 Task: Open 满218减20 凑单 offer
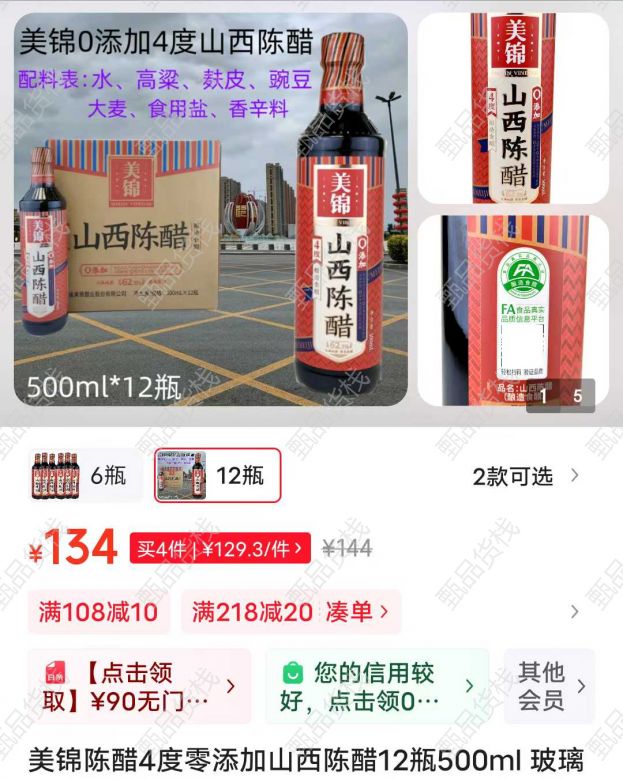tap(290, 611)
